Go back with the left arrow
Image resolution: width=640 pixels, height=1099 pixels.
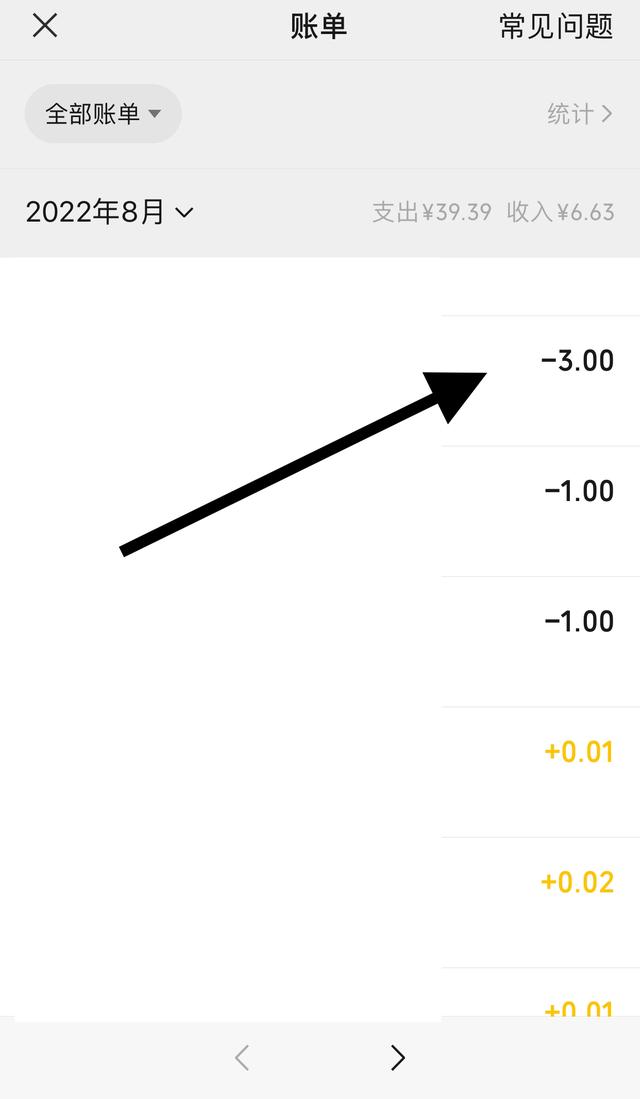[x=243, y=1058]
